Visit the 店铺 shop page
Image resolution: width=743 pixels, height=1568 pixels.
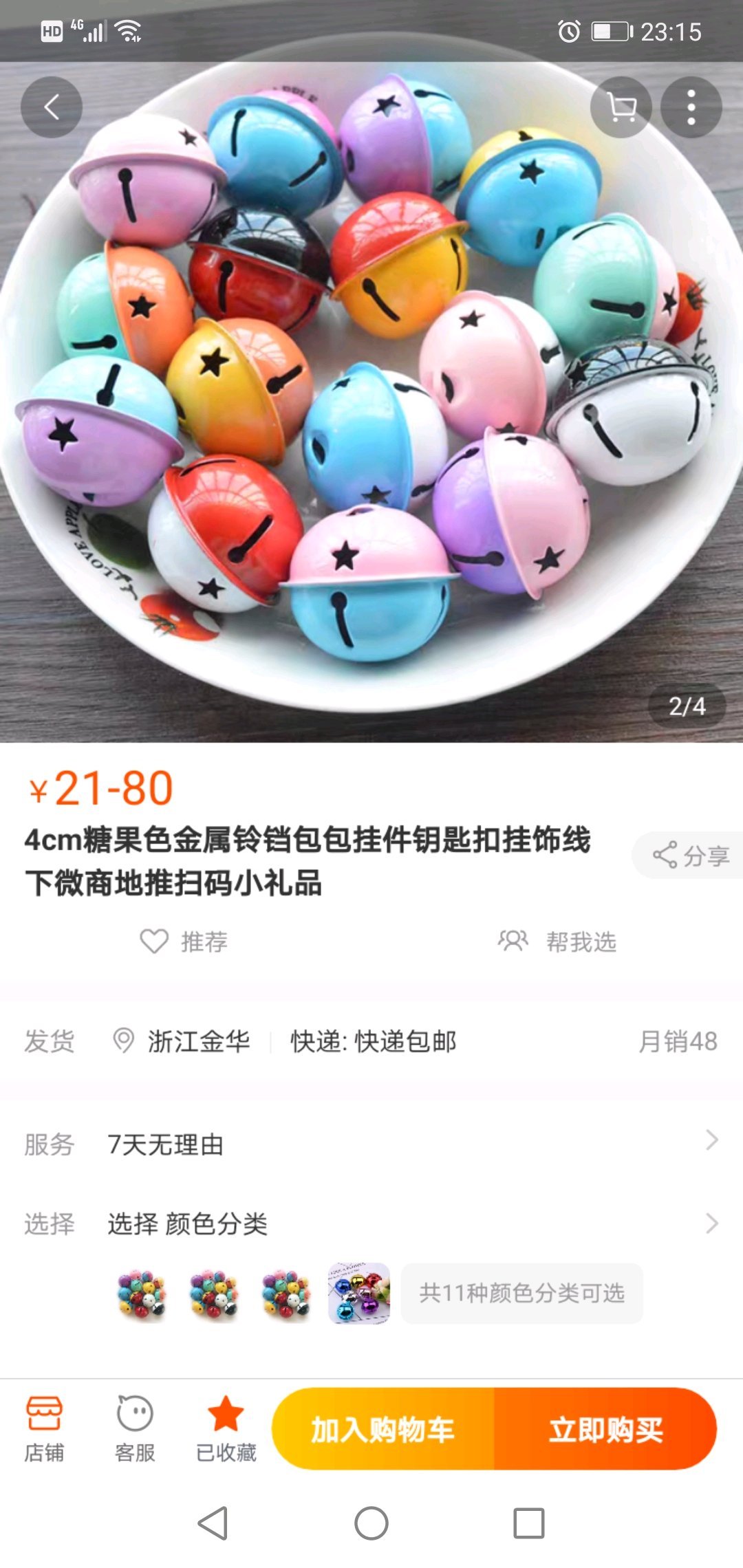pyautogui.click(x=45, y=1429)
